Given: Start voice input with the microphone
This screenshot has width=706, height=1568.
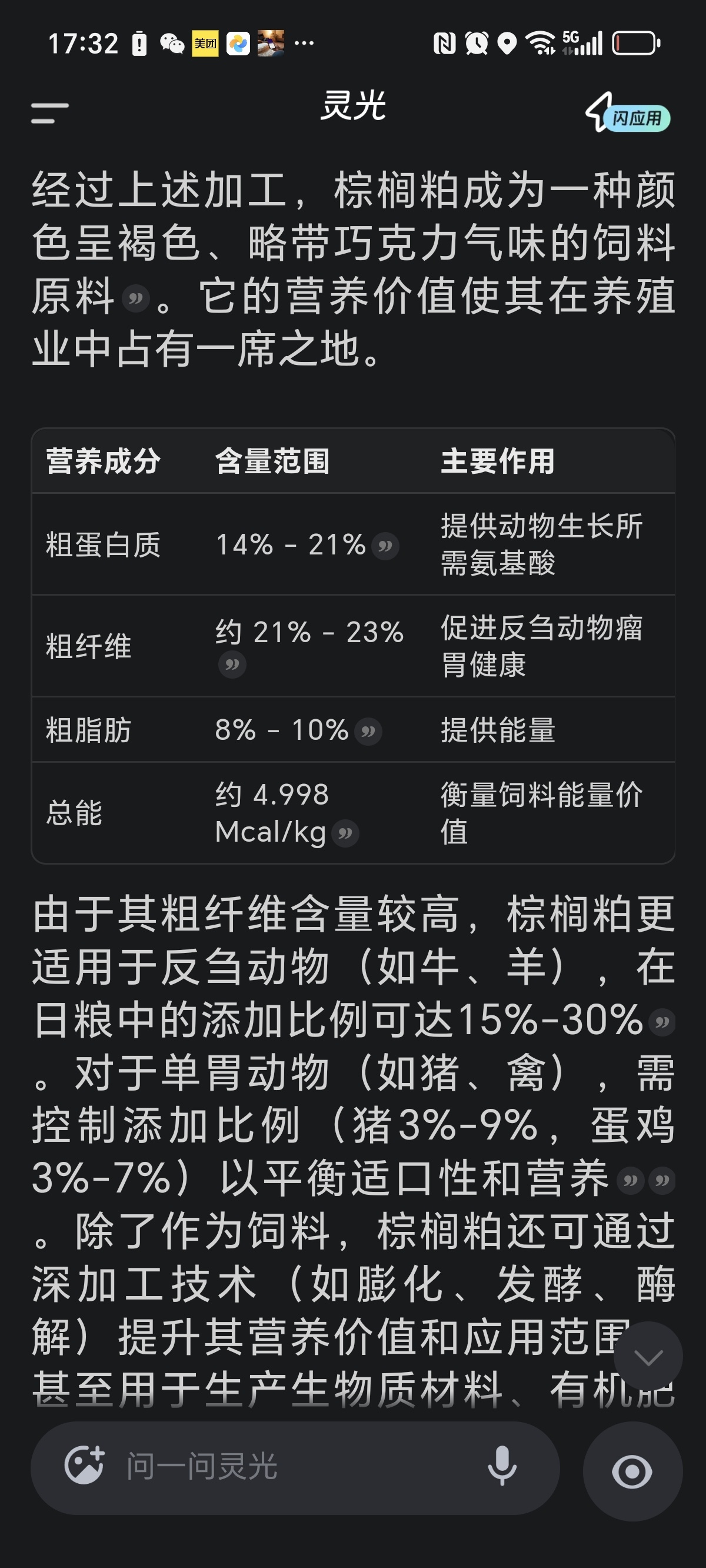Looking at the screenshot, I should coord(502,1467).
